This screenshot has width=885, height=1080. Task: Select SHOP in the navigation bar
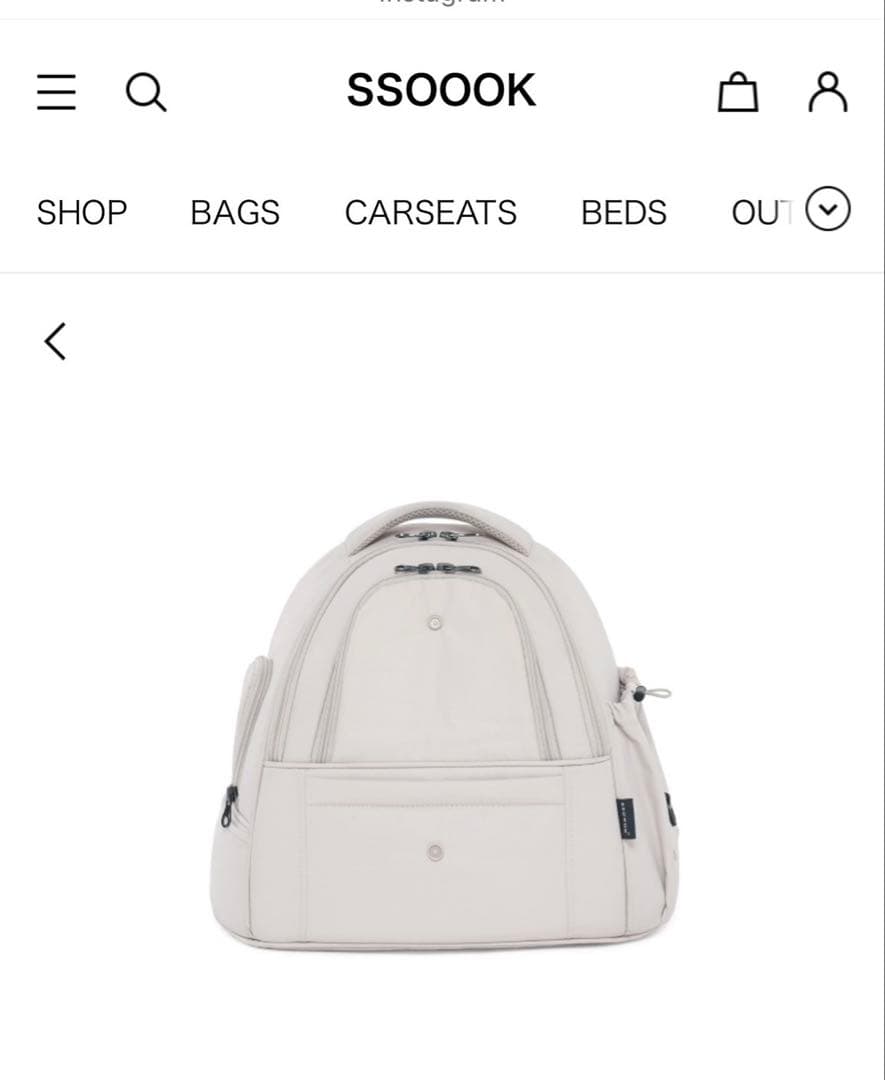81,213
